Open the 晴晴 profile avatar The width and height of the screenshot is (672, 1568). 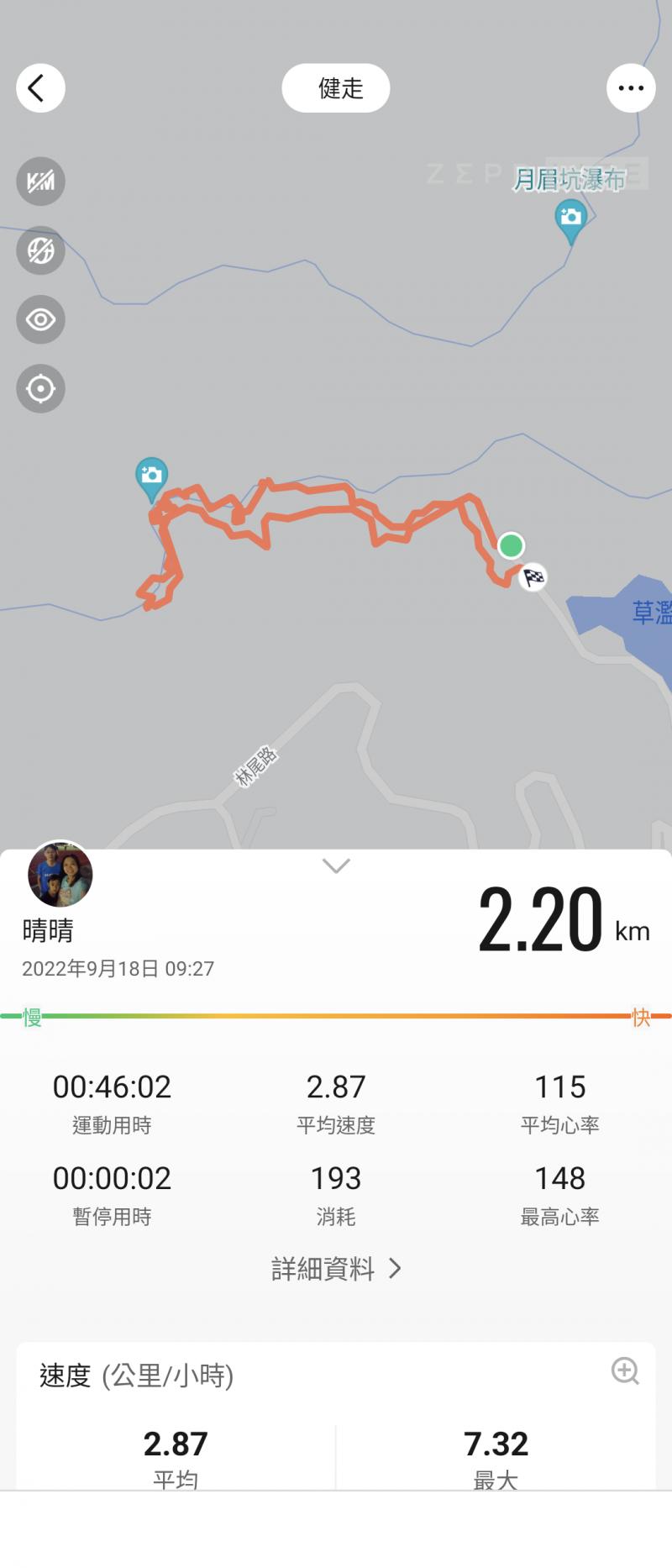tap(60, 875)
